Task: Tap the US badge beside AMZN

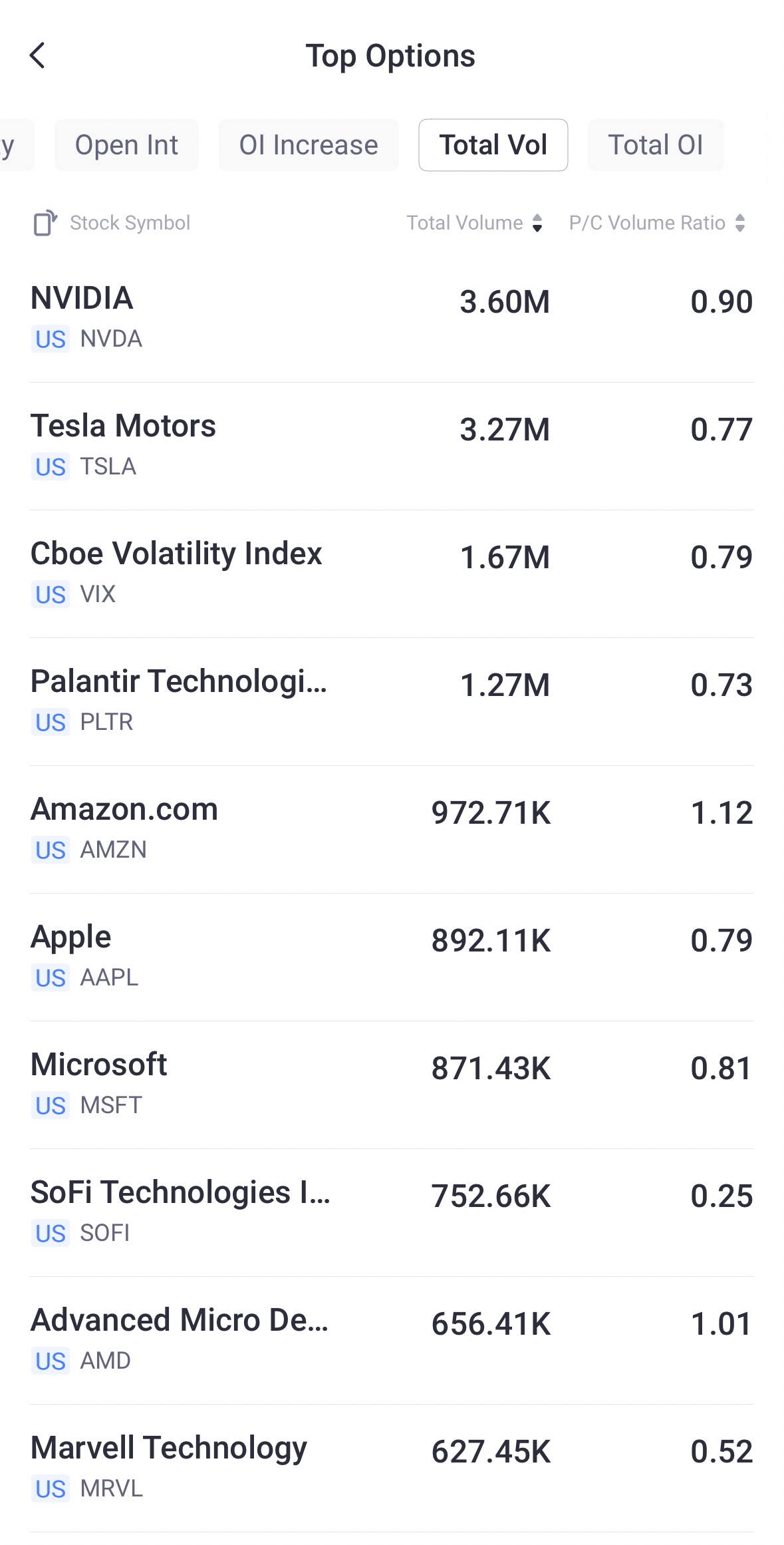Action: point(50,850)
